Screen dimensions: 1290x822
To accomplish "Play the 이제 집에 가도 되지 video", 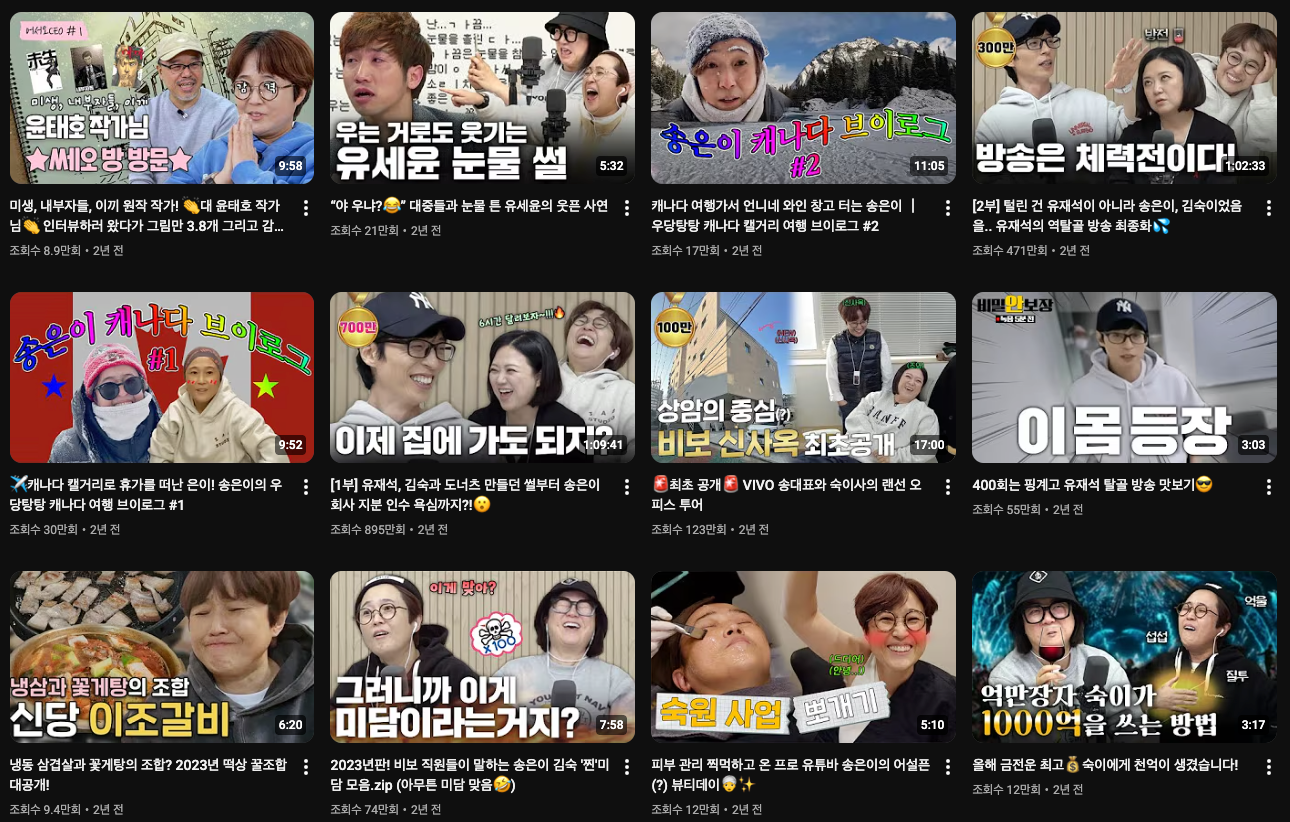I will [482, 377].
